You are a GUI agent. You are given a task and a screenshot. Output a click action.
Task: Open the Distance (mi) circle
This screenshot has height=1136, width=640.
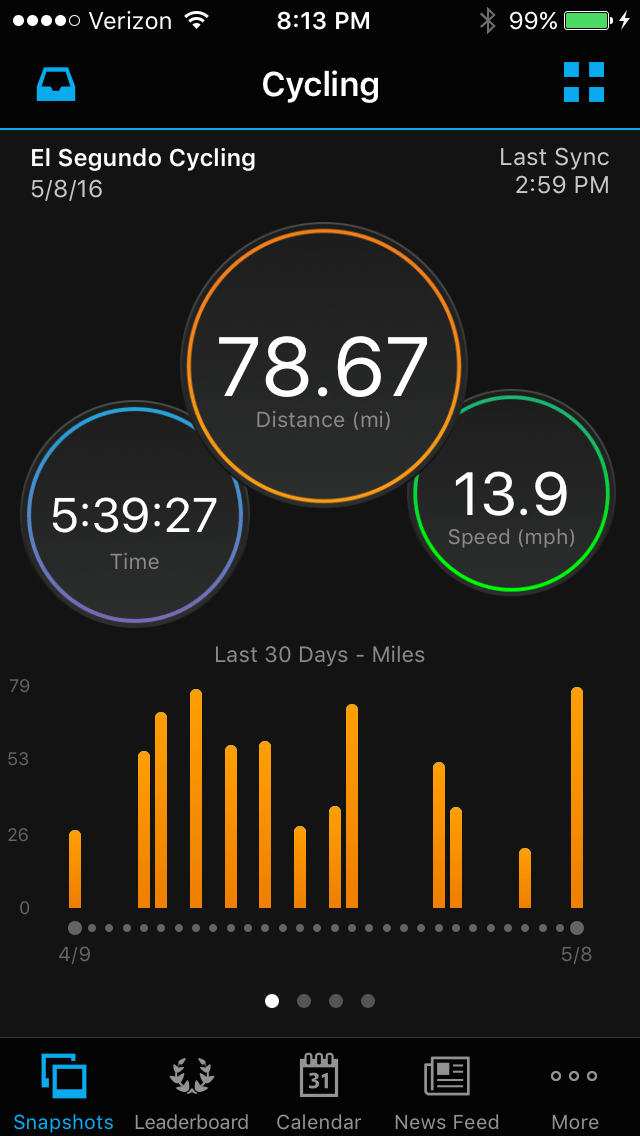coord(323,365)
